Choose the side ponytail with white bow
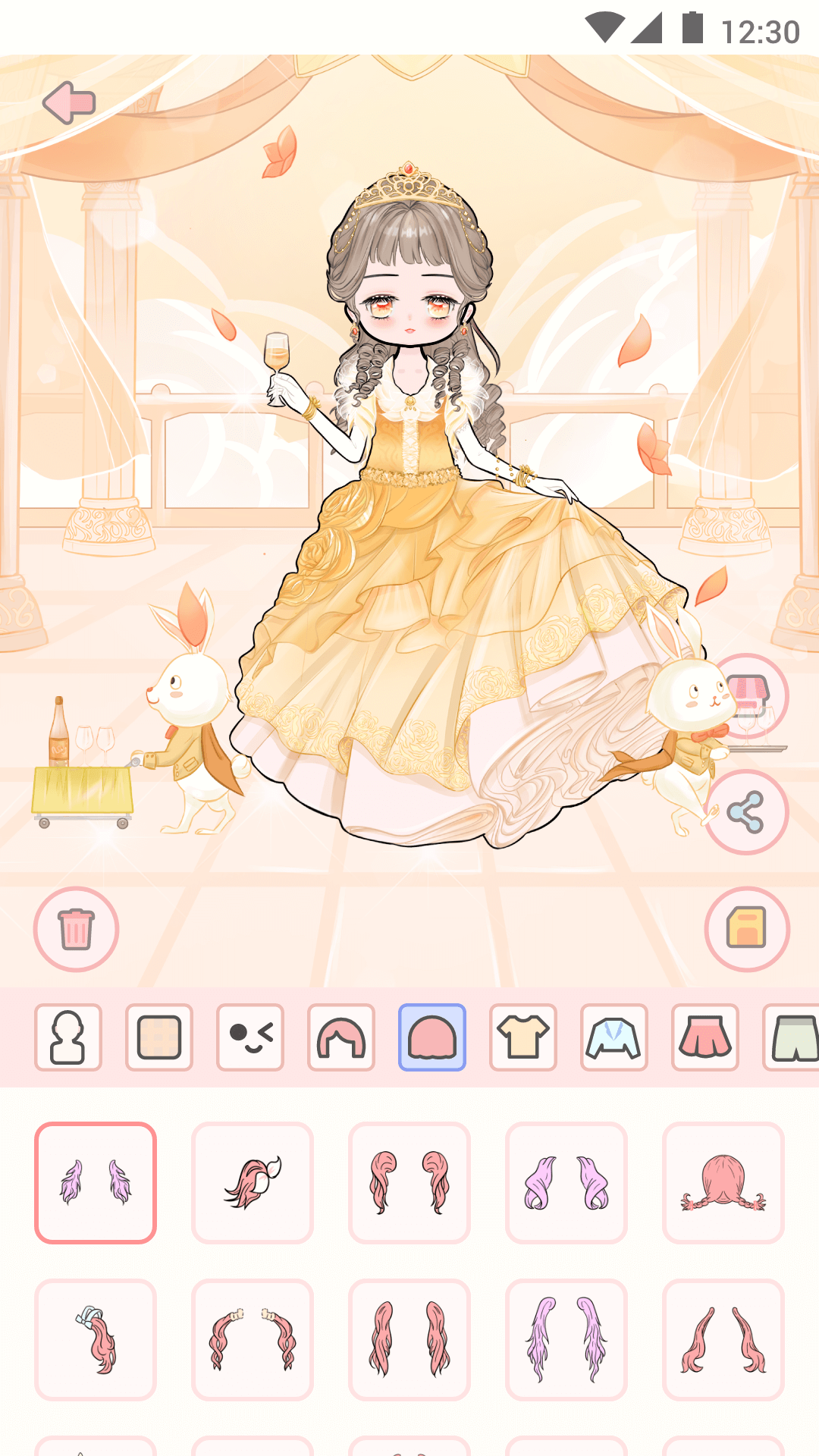819x1456 pixels. tap(253, 1183)
